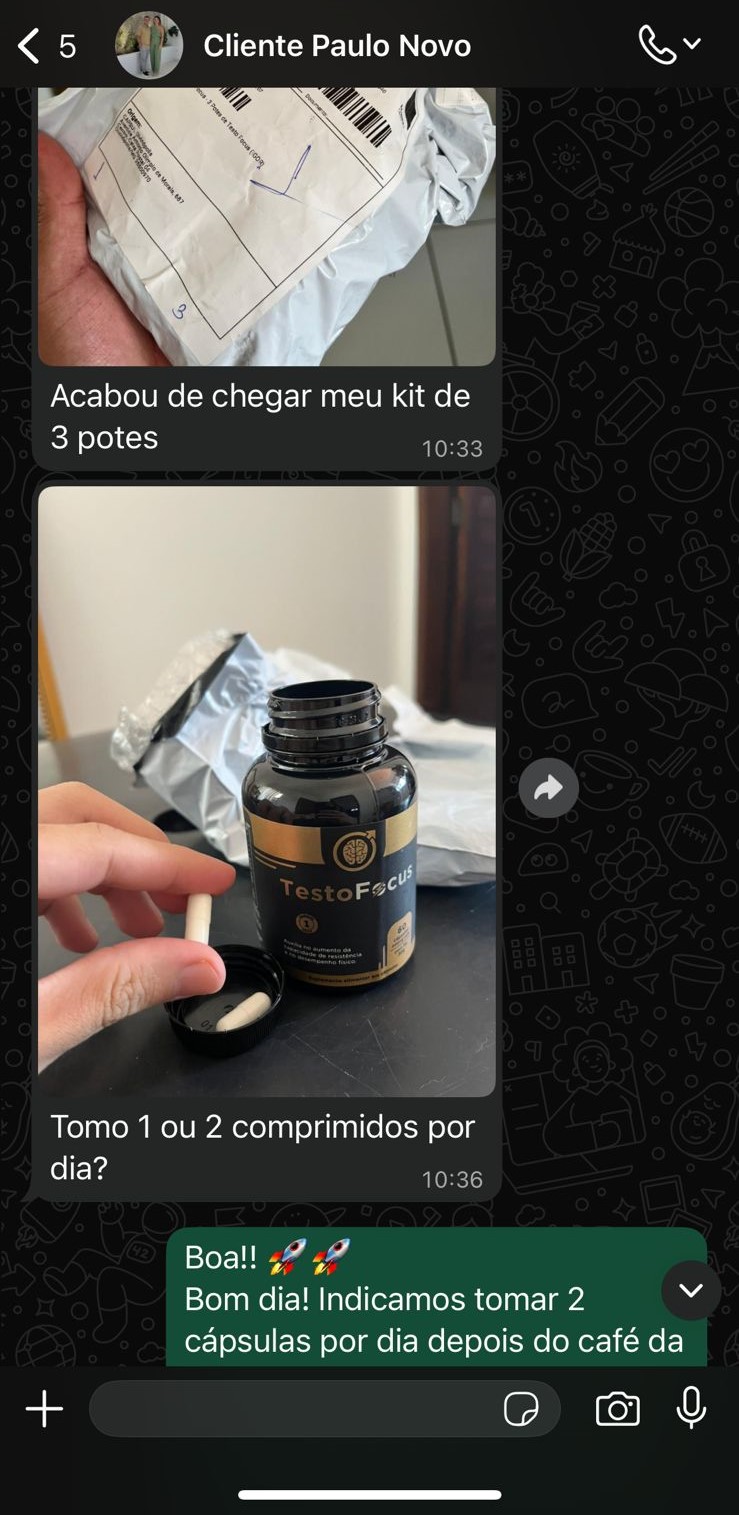Open the camera to take a photo

(x=617, y=1409)
